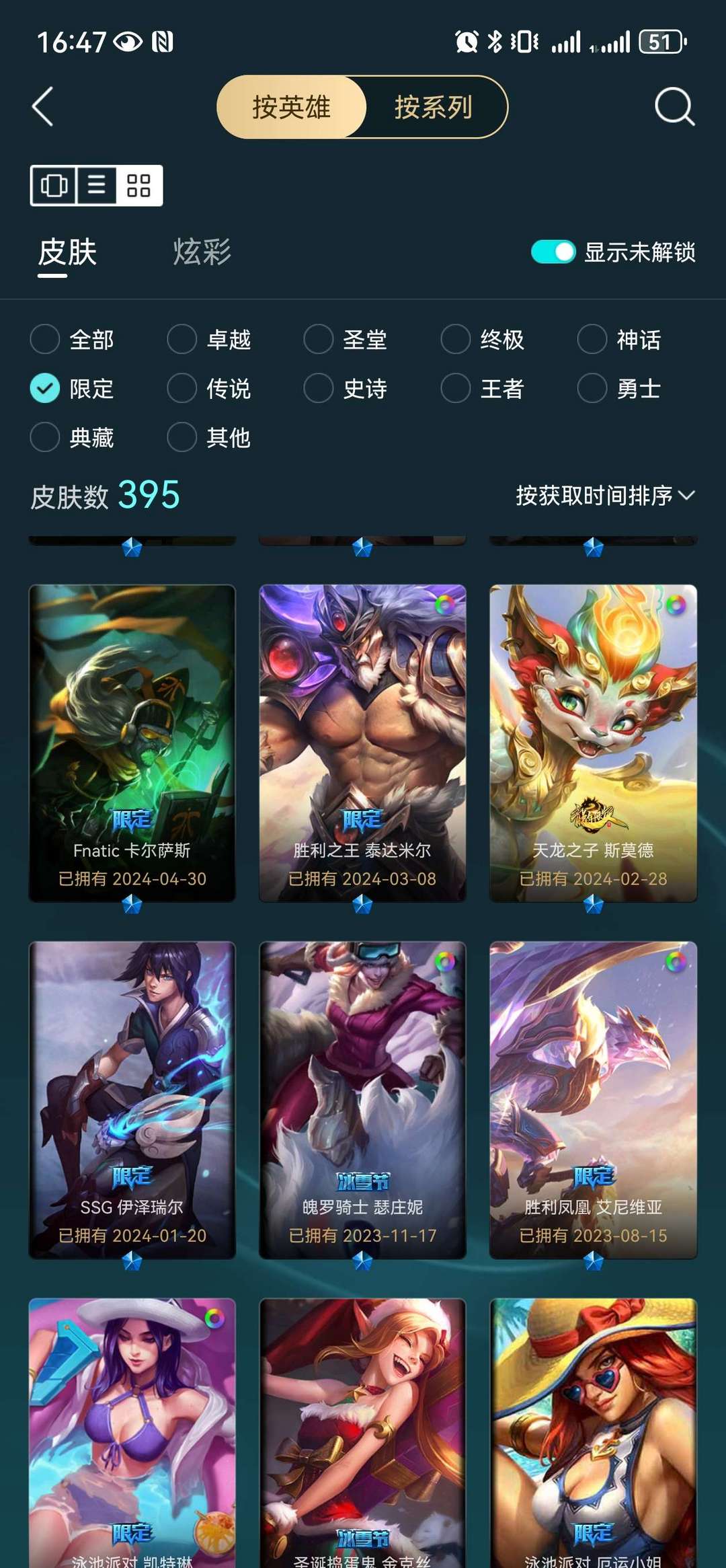This screenshot has width=726, height=1568.
Task: Filter skins by 传说
Action: 210,389
